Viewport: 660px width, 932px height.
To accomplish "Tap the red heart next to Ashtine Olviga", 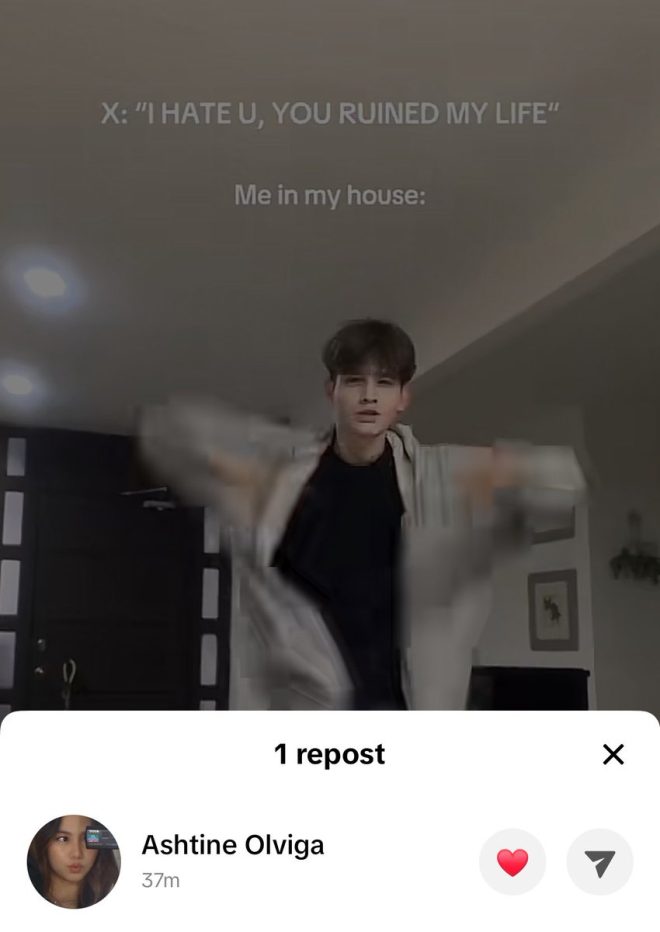I will pyautogui.click(x=512, y=862).
